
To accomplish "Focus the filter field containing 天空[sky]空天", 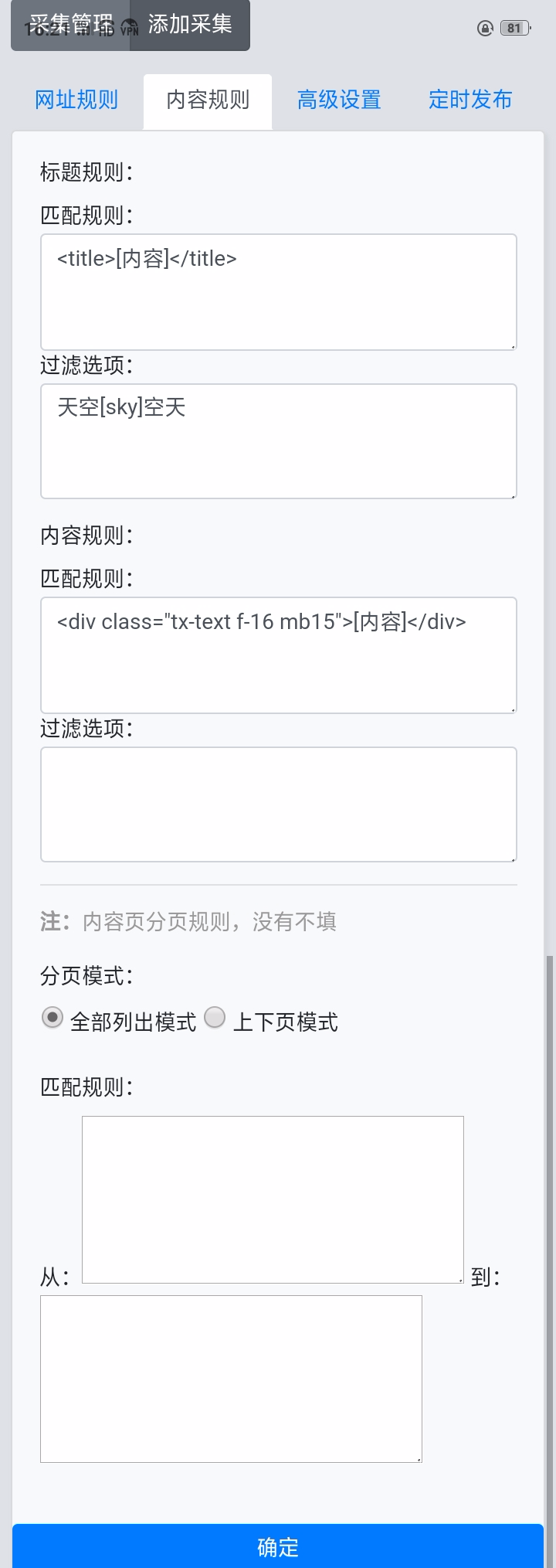I will point(278,441).
